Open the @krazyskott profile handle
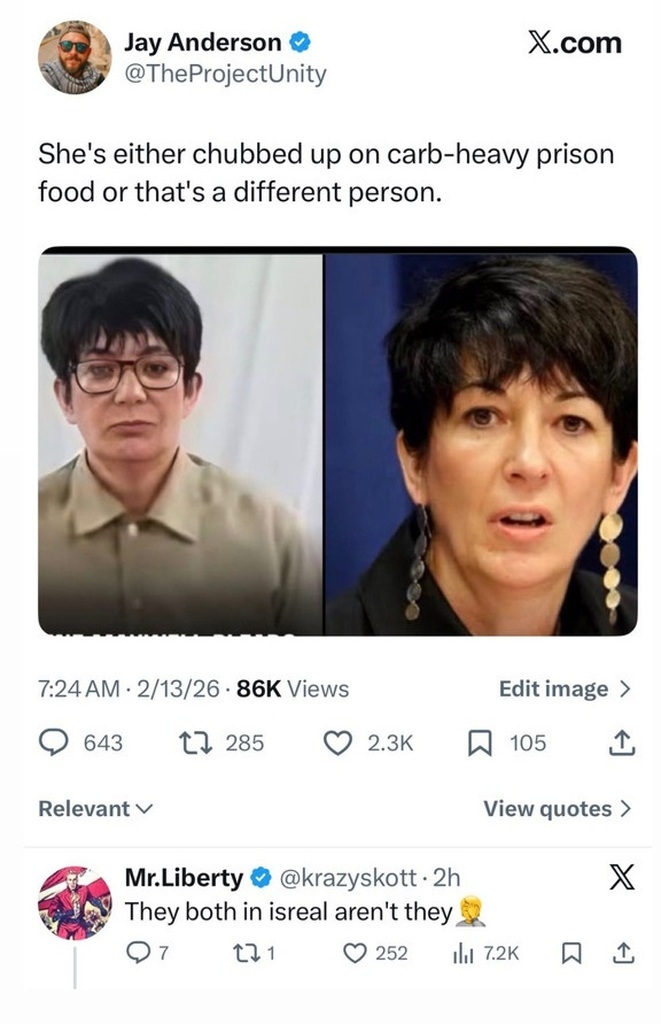661x1024 pixels. point(347,878)
